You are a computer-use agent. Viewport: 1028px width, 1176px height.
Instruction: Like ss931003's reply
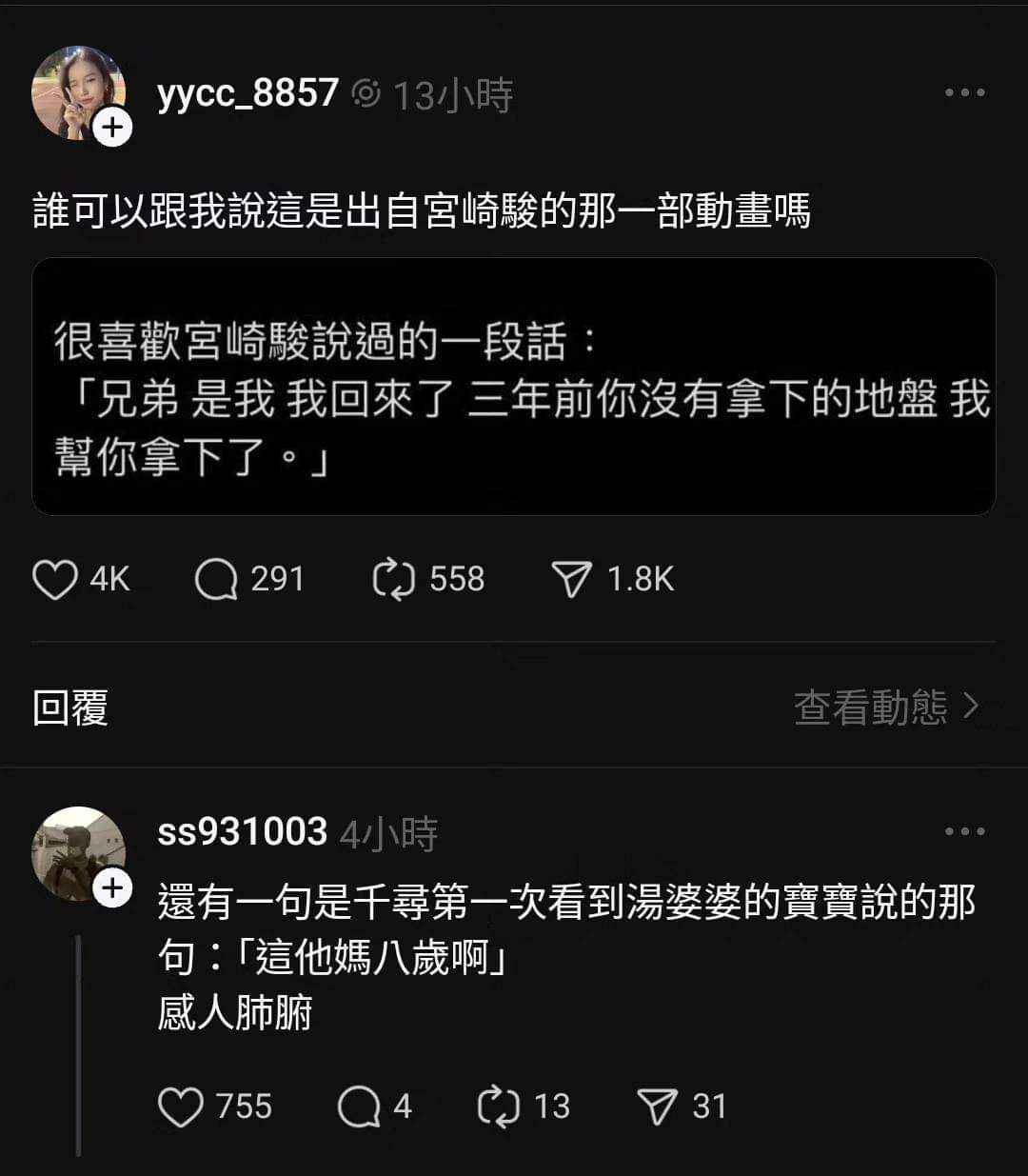(181, 1106)
